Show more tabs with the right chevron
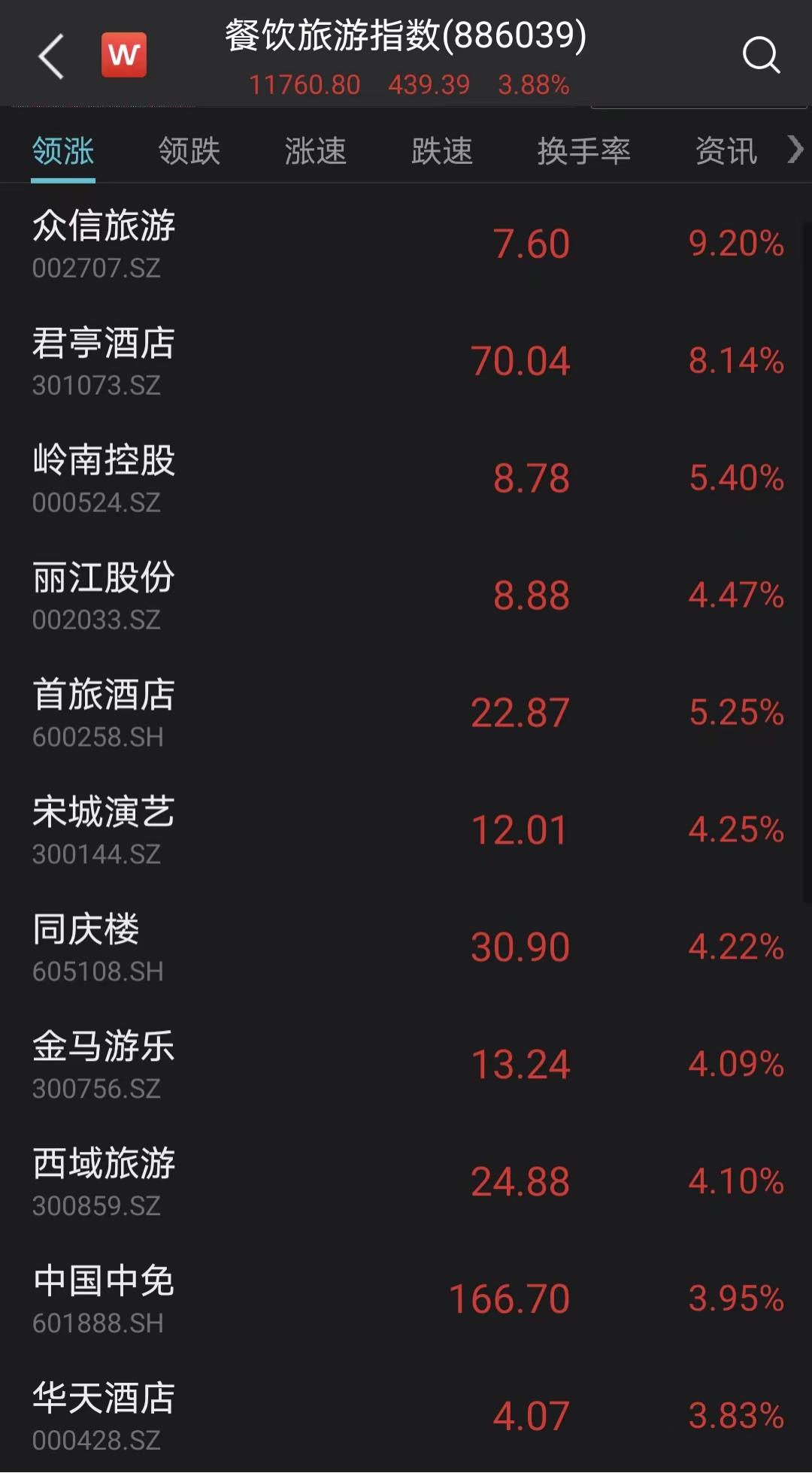Viewport: 812px width, 1473px height. 795,150
